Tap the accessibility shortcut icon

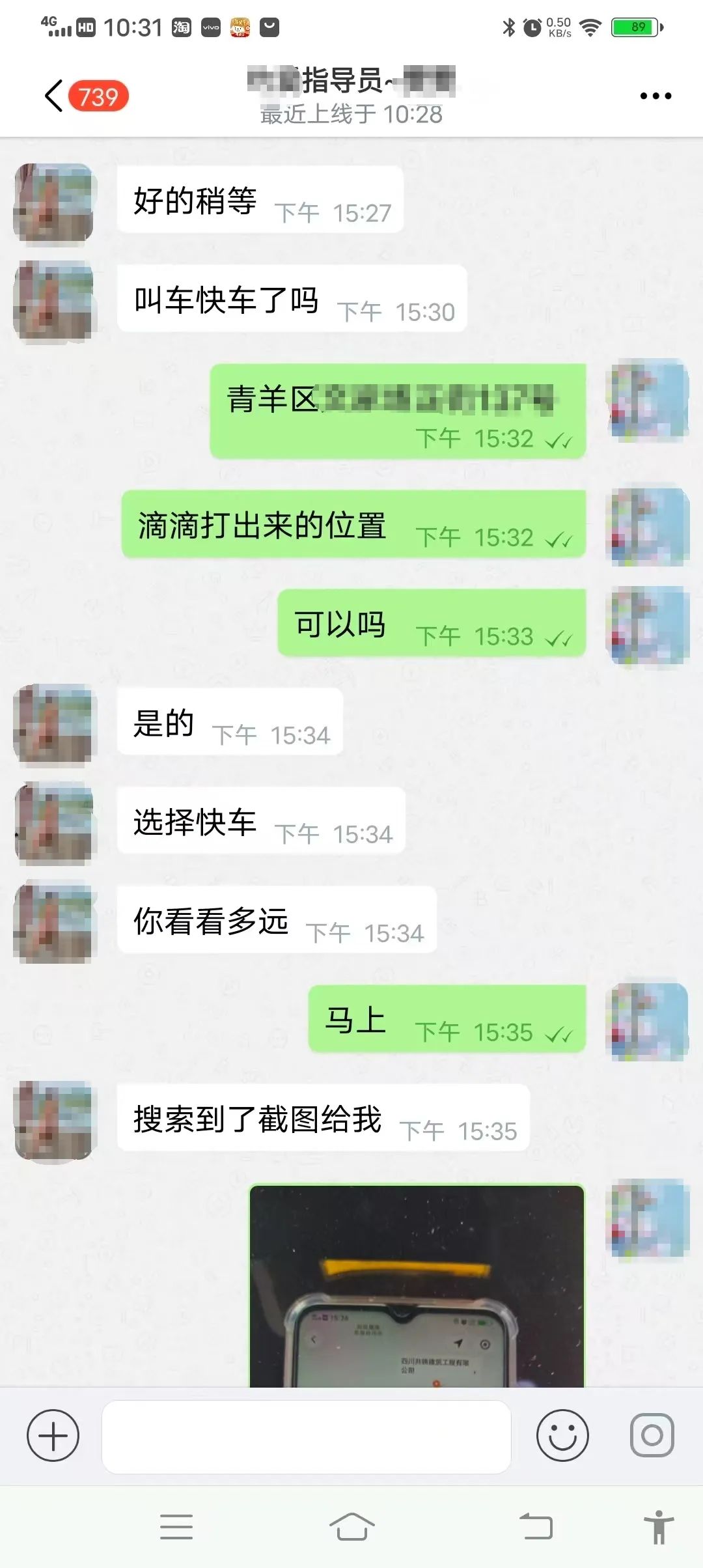click(x=659, y=1526)
